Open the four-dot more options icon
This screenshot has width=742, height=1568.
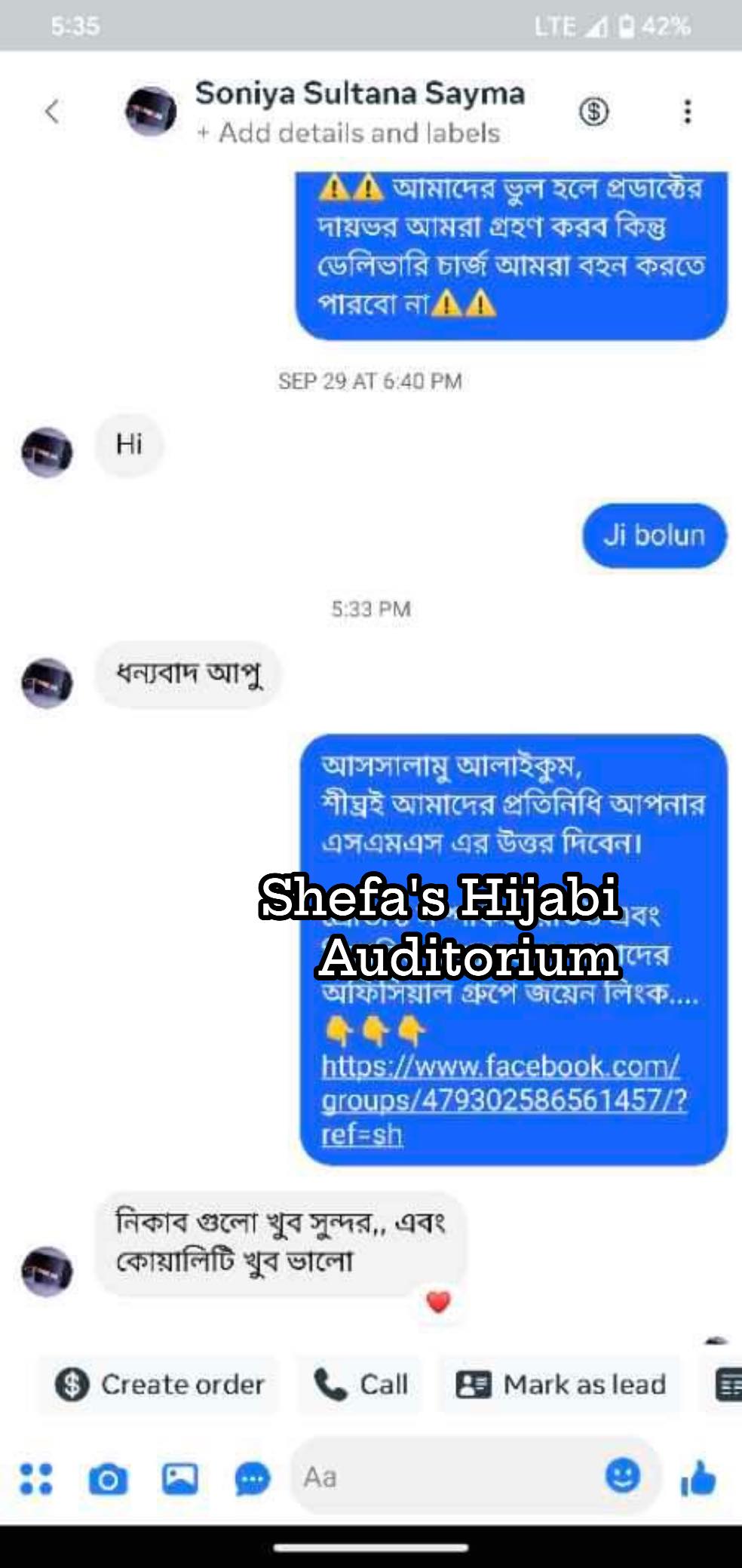tap(36, 1478)
